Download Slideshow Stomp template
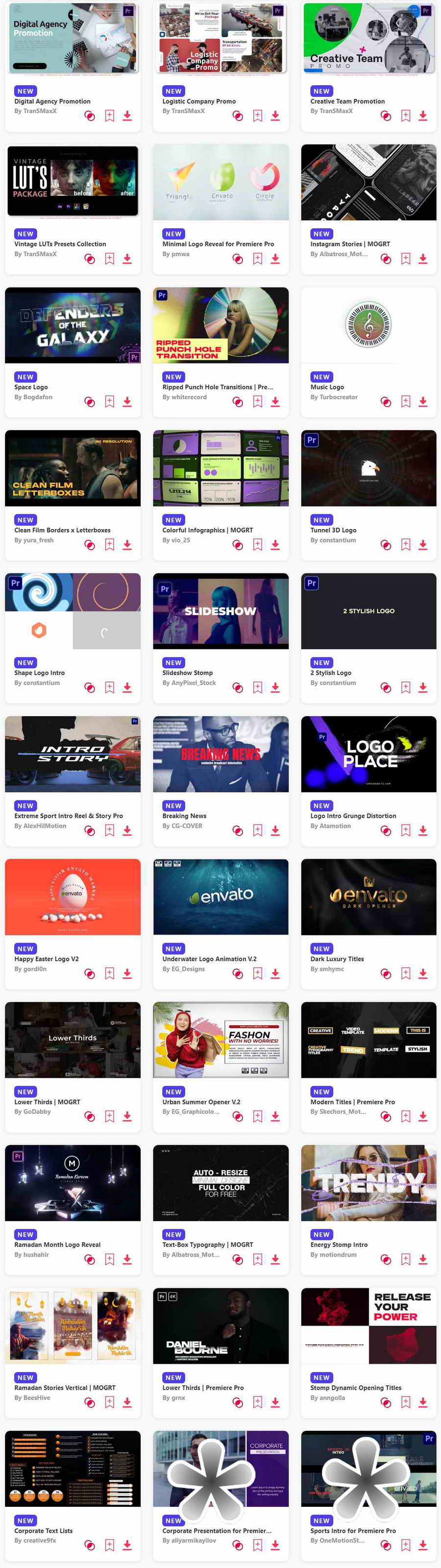This screenshot has height=1568, width=441. pyautogui.click(x=275, y=688)
